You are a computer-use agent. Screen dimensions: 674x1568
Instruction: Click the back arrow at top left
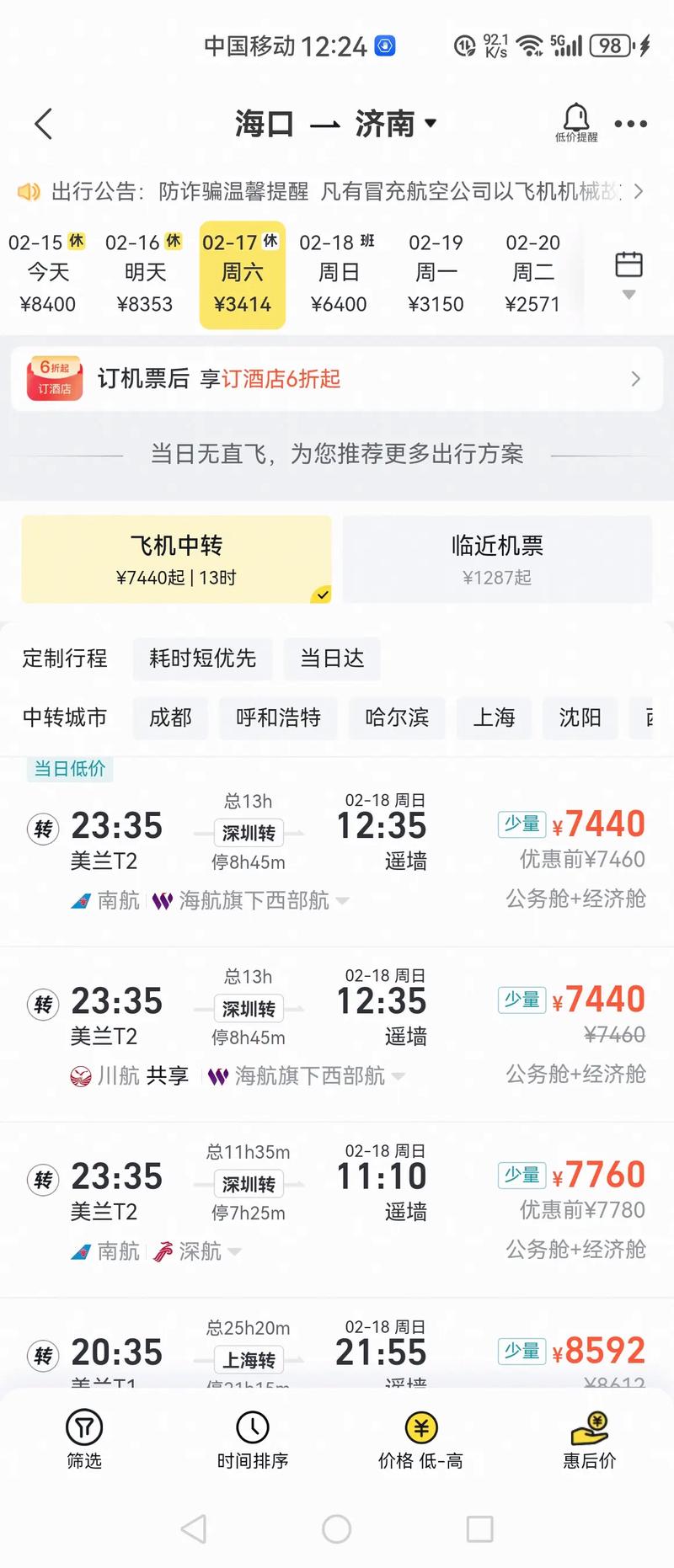(42, 123)
